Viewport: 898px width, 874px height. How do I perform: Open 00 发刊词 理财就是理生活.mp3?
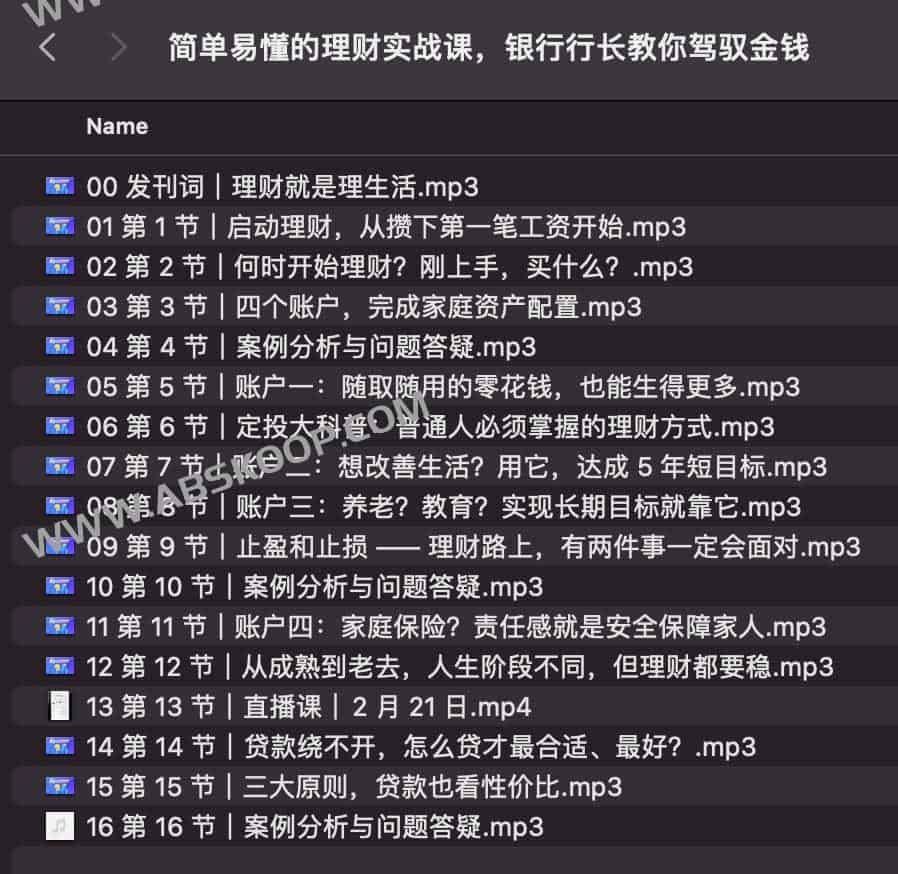[282, 186]
